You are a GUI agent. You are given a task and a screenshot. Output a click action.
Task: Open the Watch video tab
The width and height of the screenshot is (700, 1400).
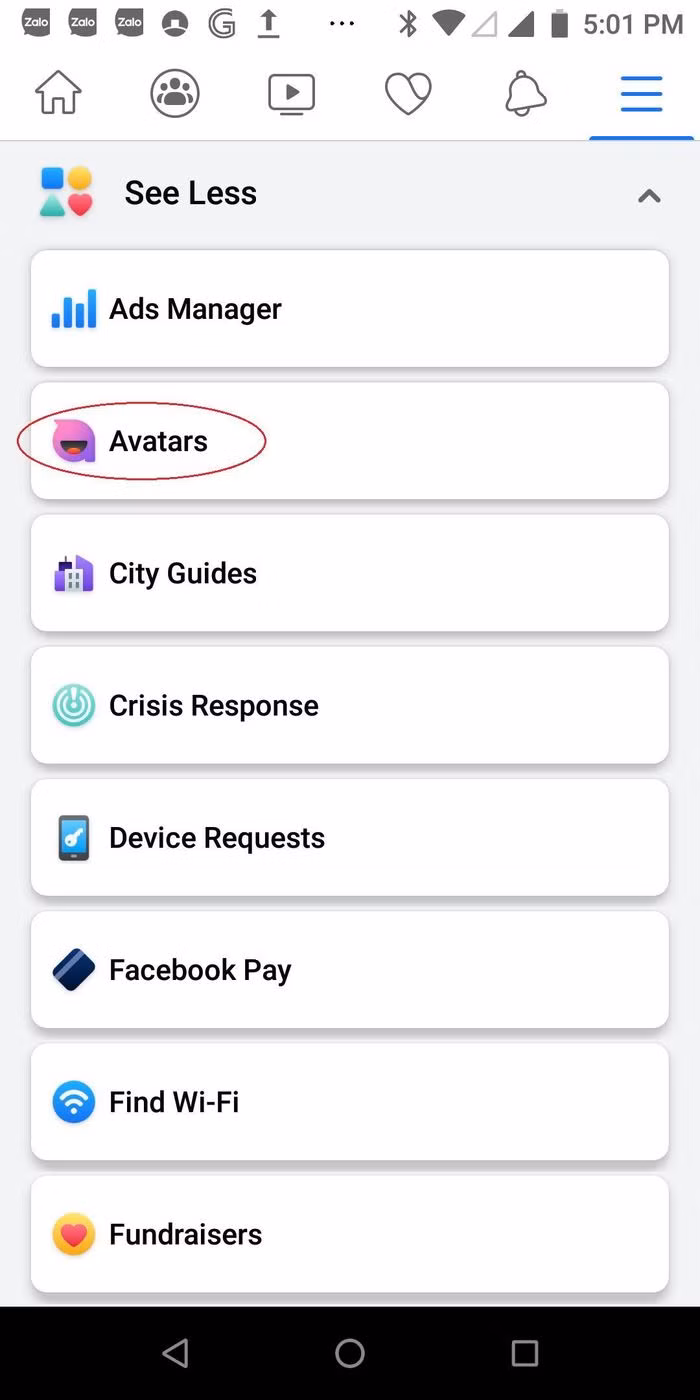pos(292,95)
